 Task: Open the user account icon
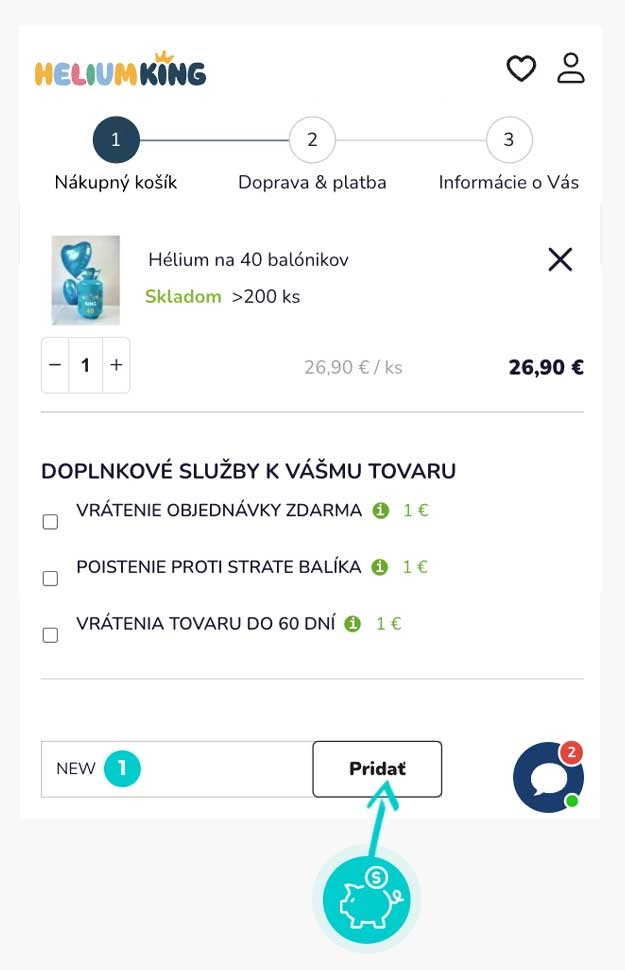571,67
